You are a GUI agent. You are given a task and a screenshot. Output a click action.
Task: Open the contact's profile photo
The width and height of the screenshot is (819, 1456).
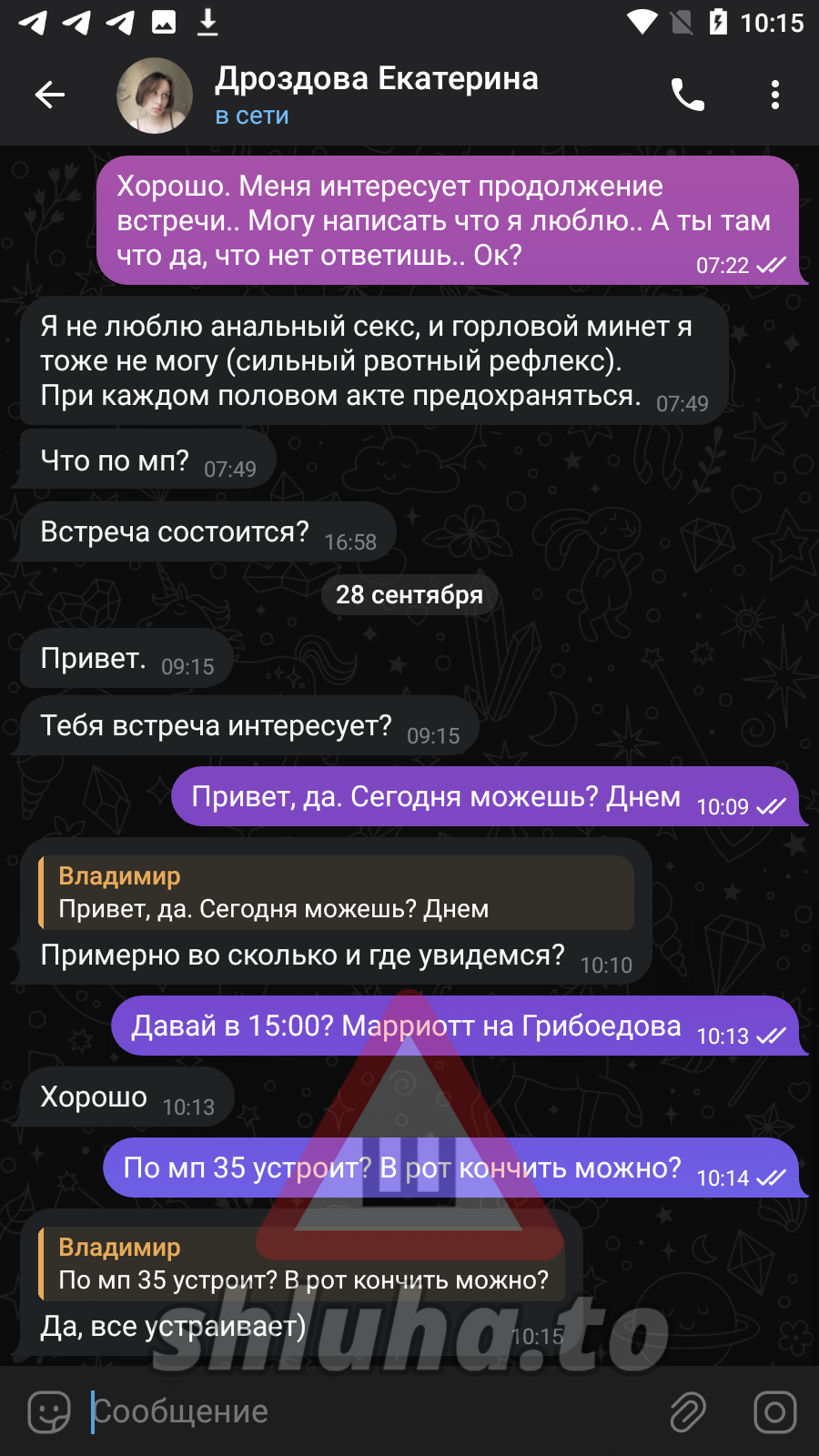[x=155, y=96]
